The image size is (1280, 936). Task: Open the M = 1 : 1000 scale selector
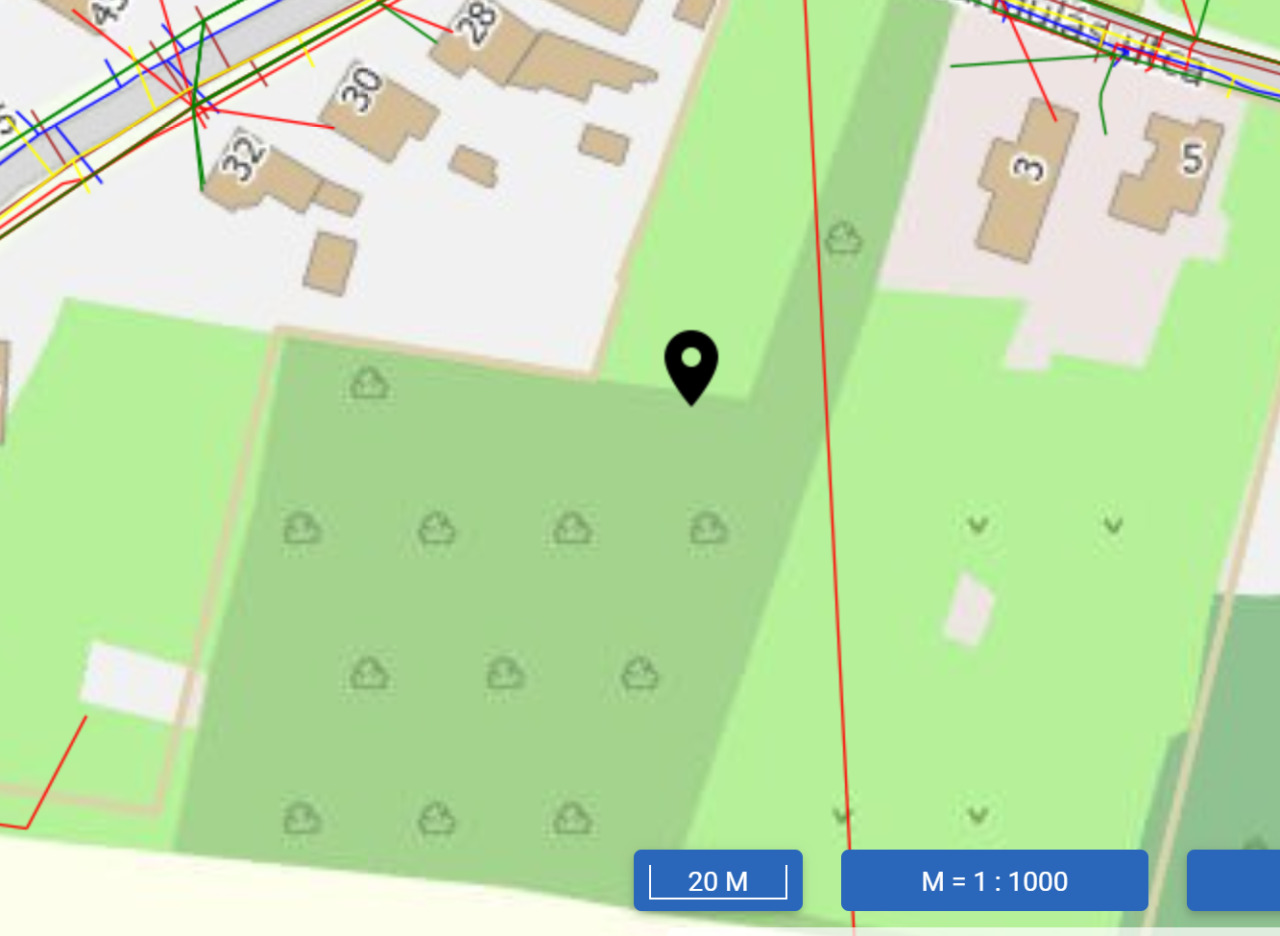[994, 881]
